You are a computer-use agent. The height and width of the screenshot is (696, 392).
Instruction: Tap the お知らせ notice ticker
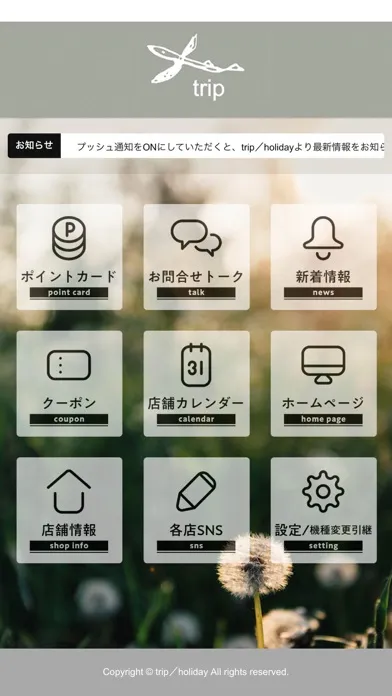[196, 146]
